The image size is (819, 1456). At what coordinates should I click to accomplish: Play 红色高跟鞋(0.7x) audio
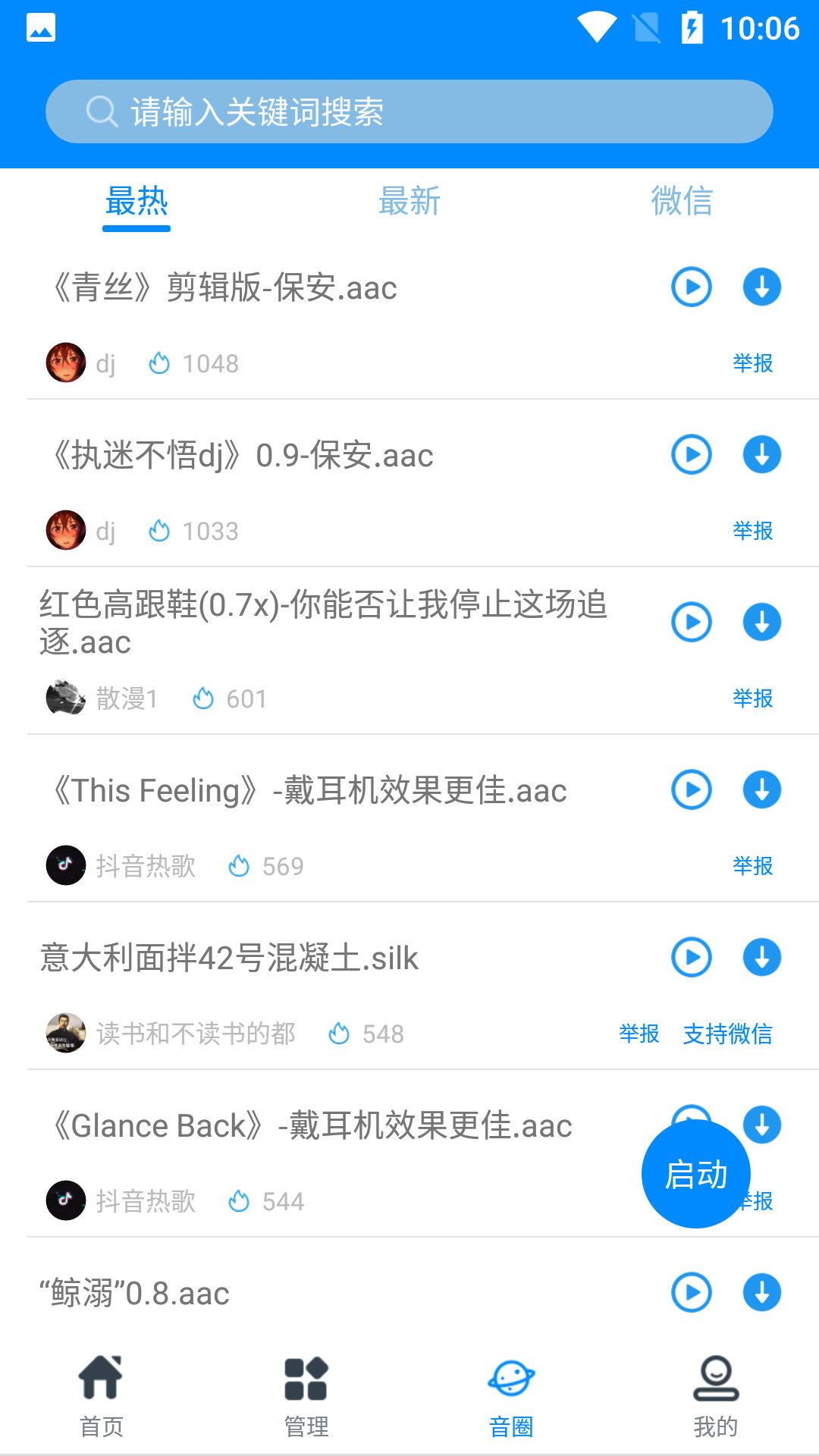tap(692, 623)
